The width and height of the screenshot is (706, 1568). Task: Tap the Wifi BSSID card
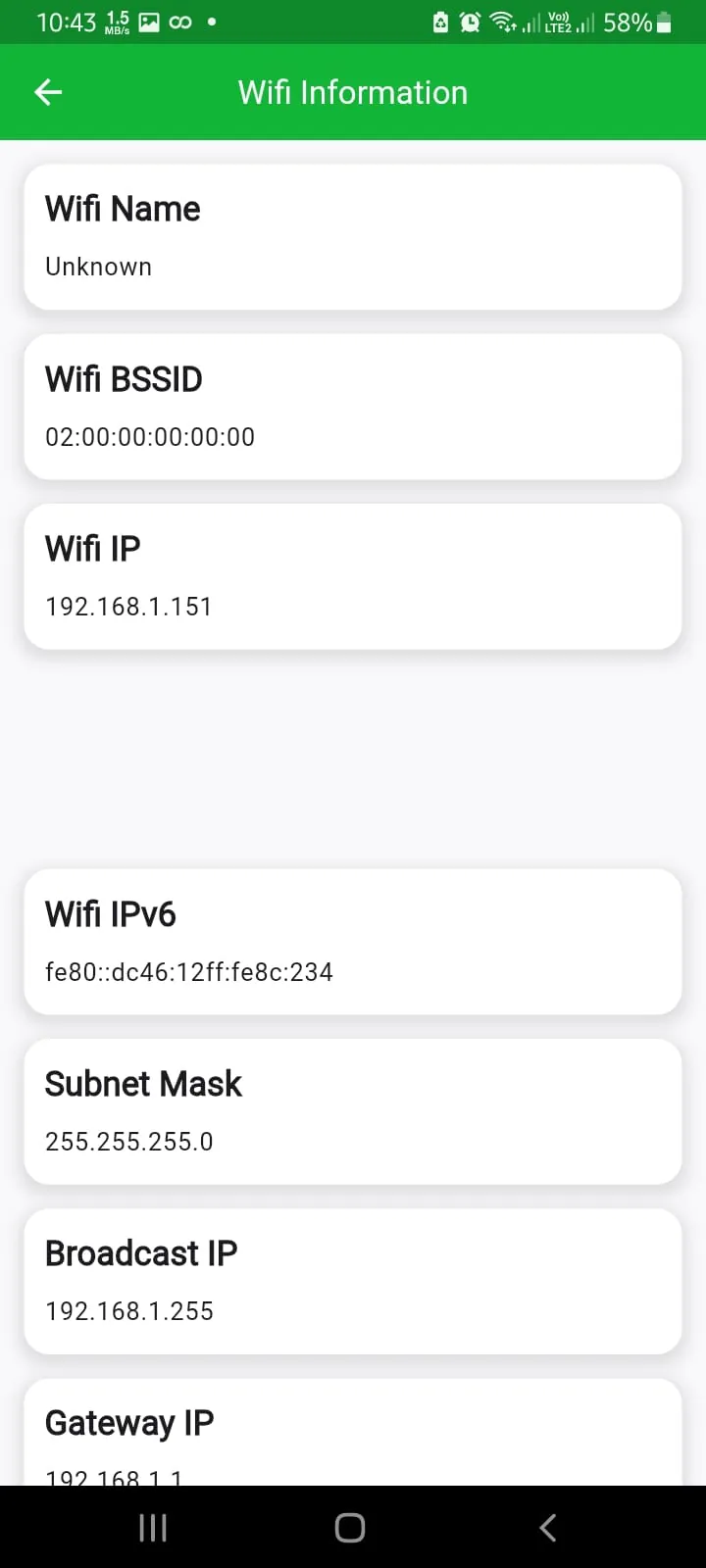click(353, 406)
